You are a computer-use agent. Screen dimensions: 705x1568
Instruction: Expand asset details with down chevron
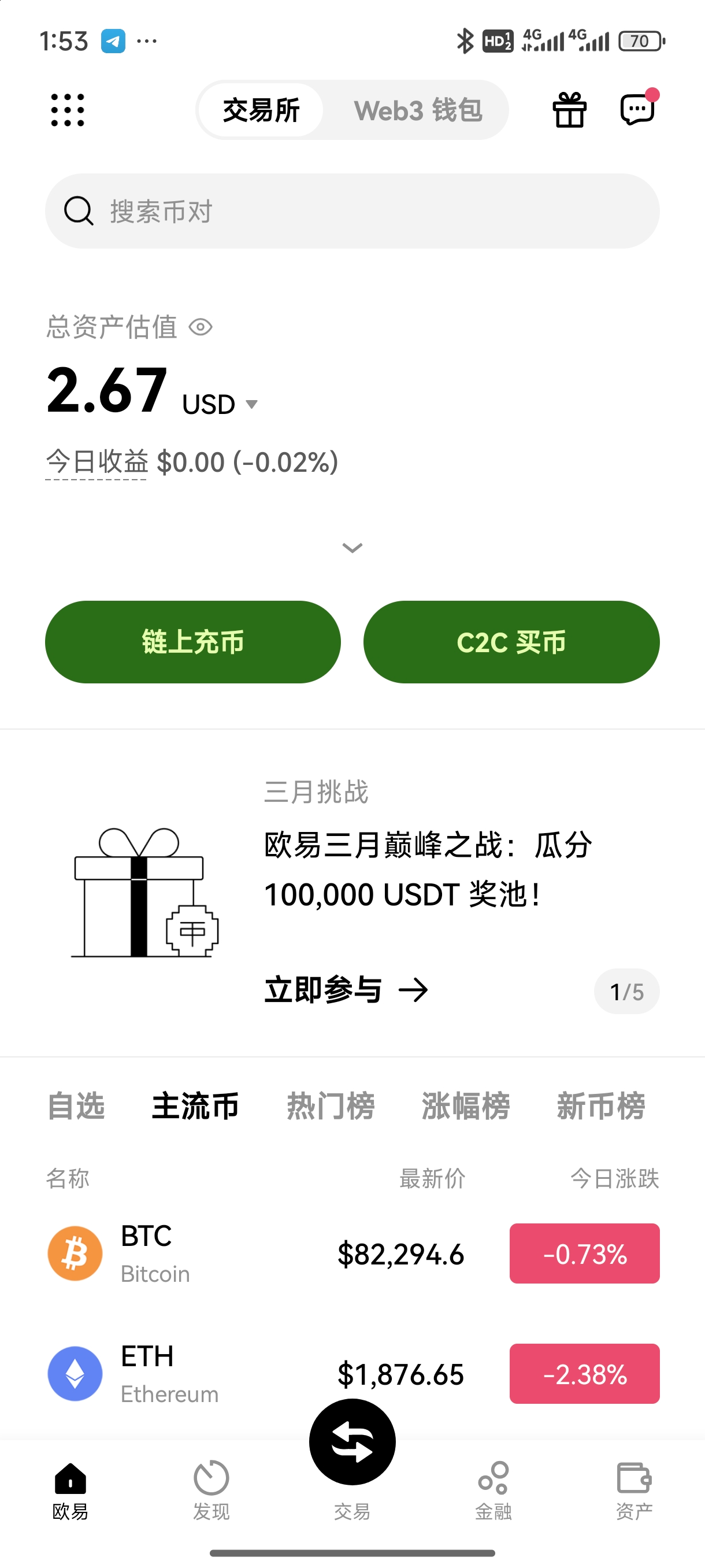(x=352, y=548)
